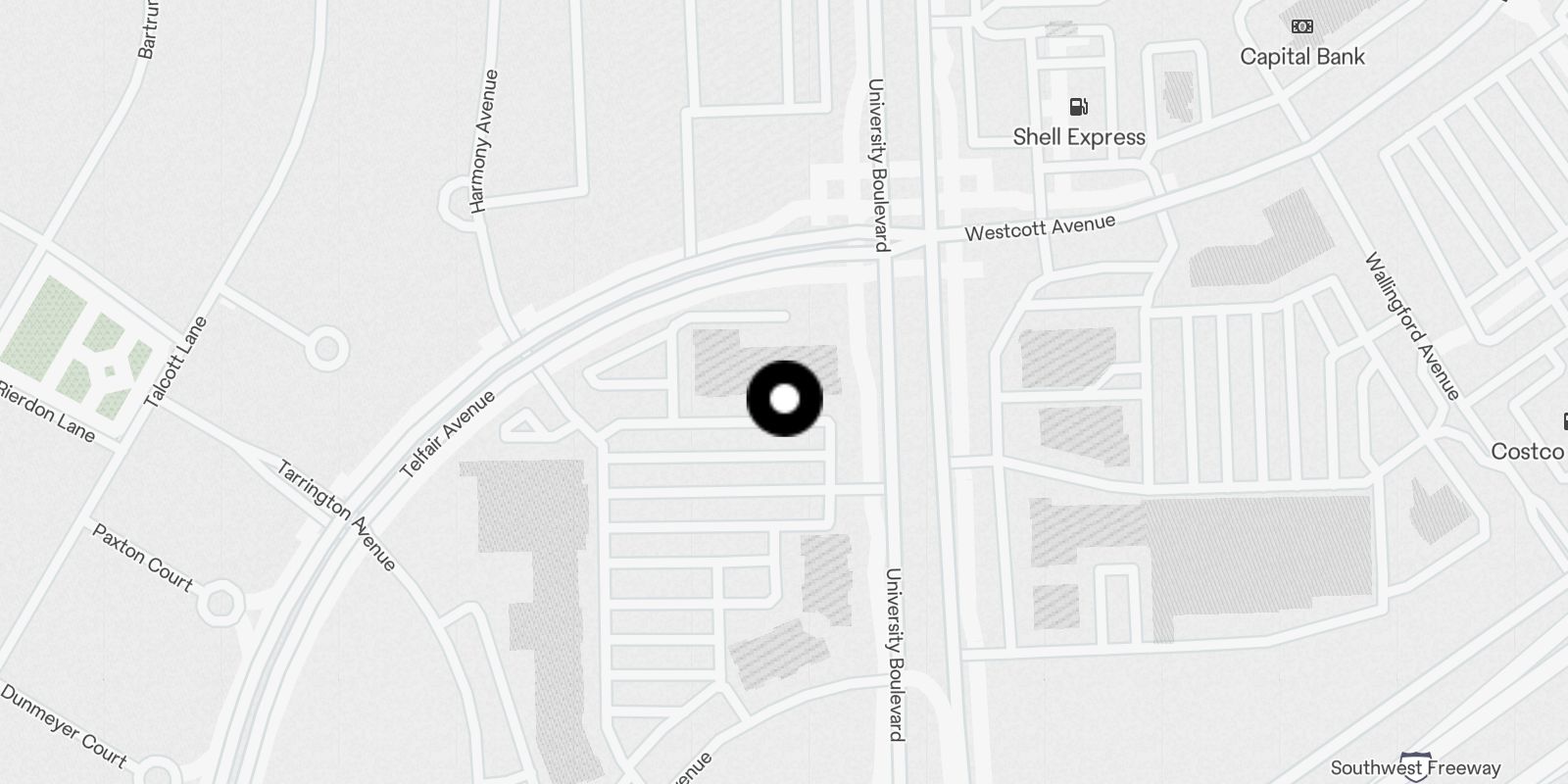Select the Costco place marker
The width and height of the screenshot is (1568, 784).
1562,422
